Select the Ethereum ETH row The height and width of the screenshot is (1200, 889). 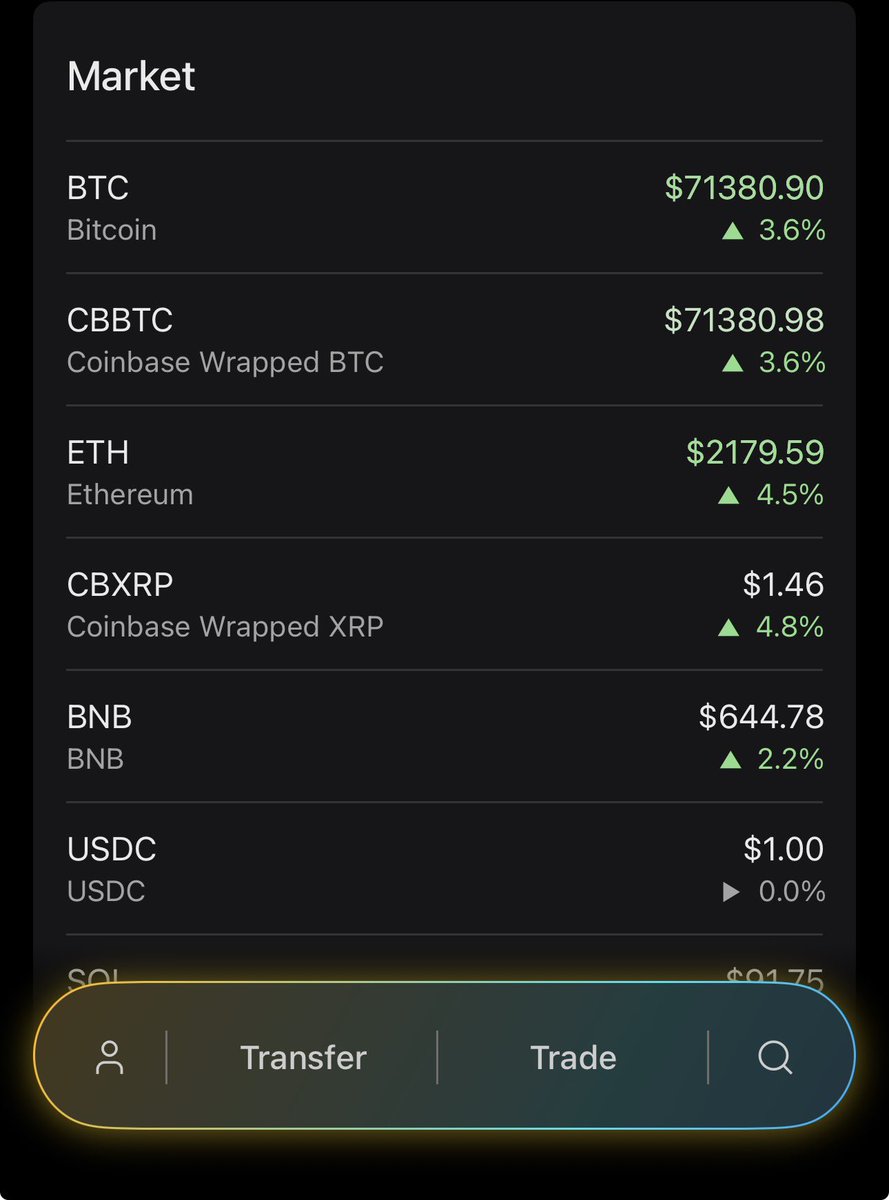(444, 472)
